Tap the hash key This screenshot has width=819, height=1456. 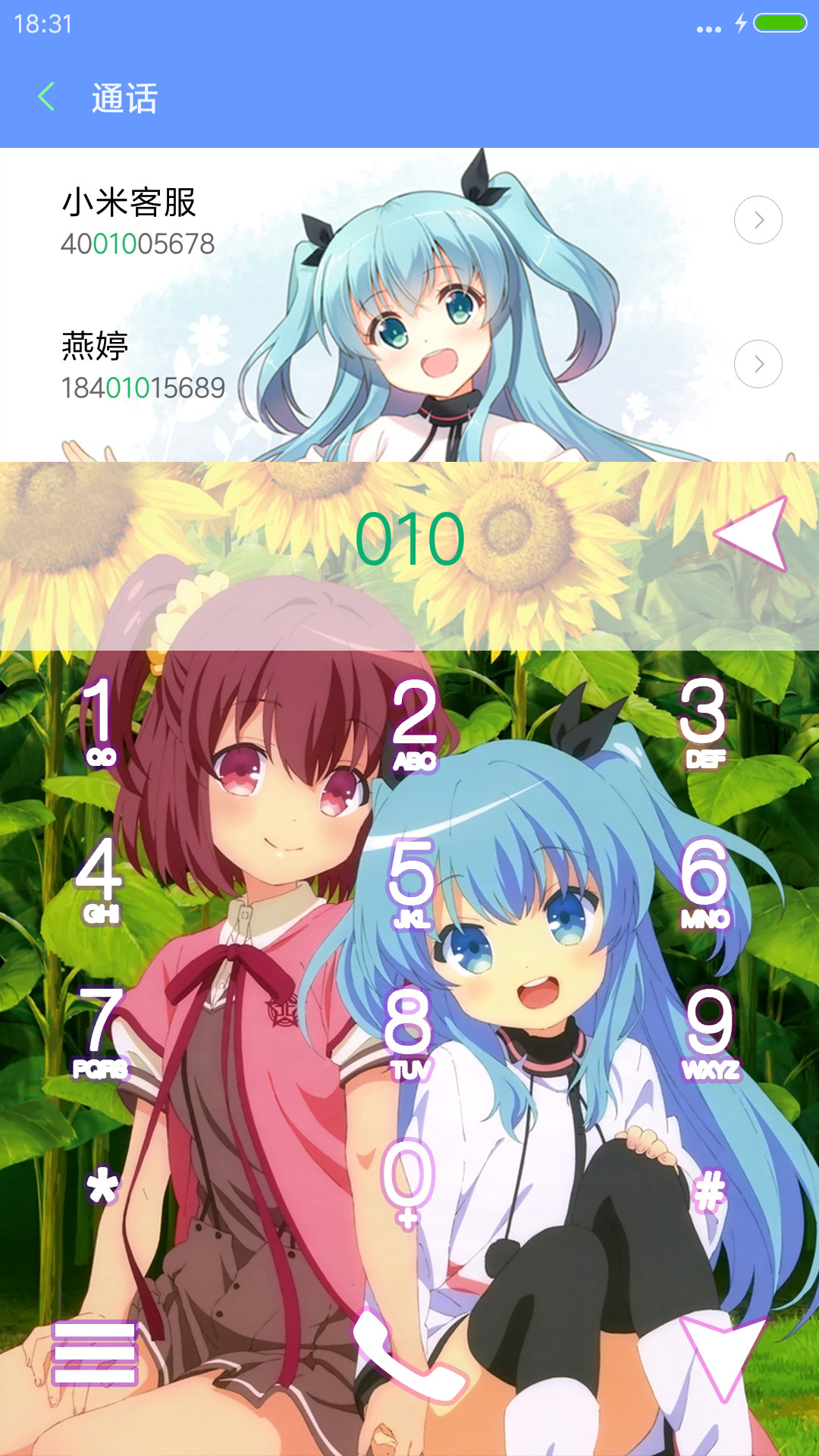click(x=710, y=1190)
